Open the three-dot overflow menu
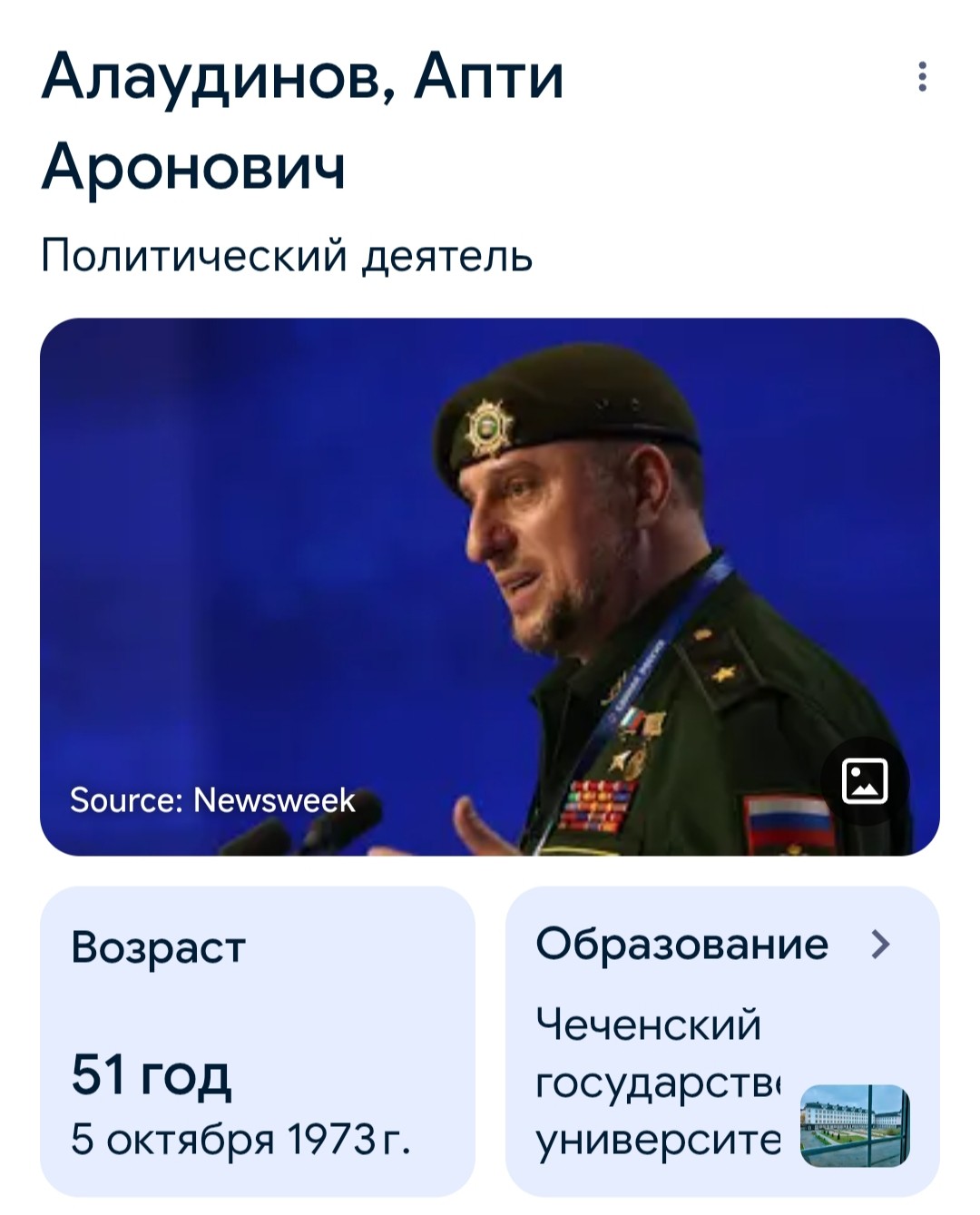The image size is (980, 1215). click(x=922, y=77)
